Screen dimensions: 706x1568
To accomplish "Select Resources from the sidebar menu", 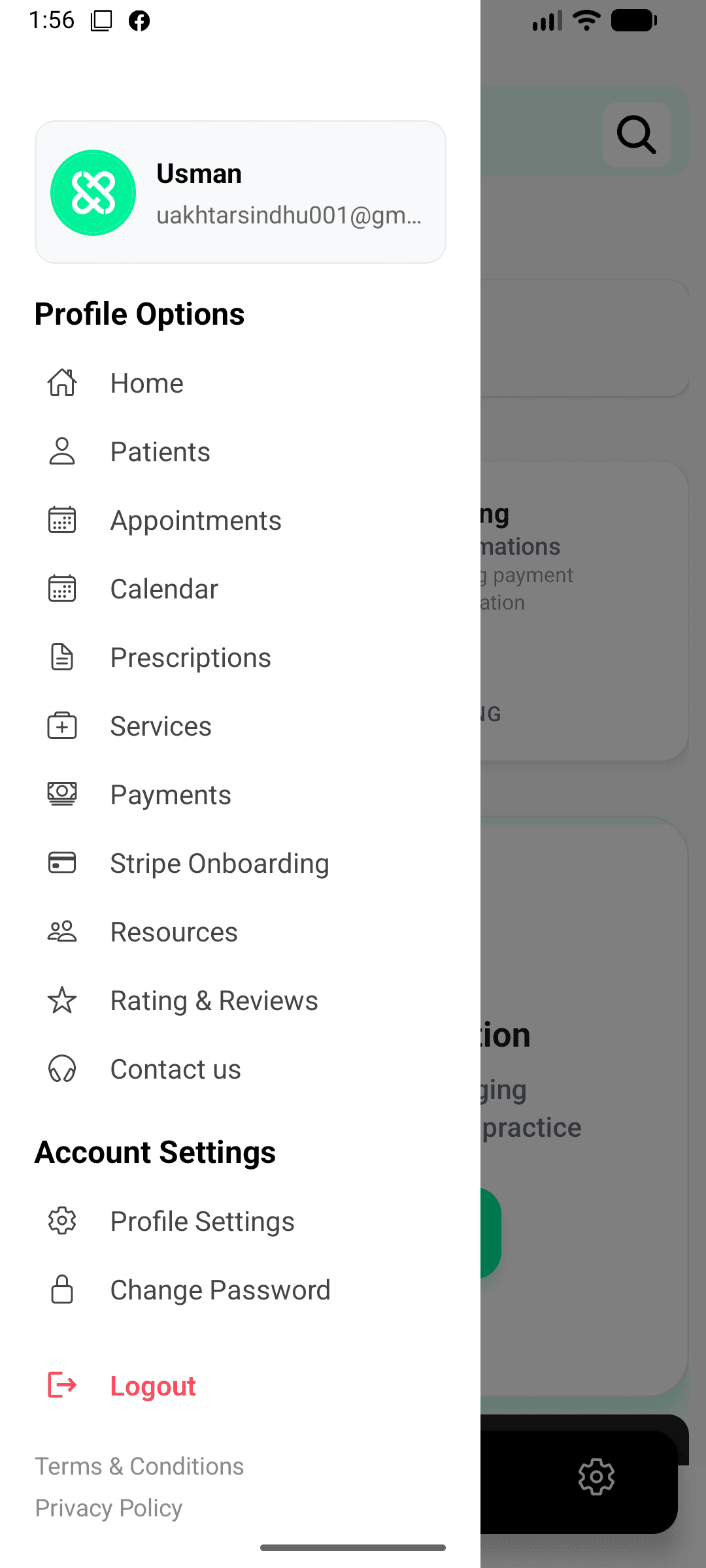I will pos(173,932).
